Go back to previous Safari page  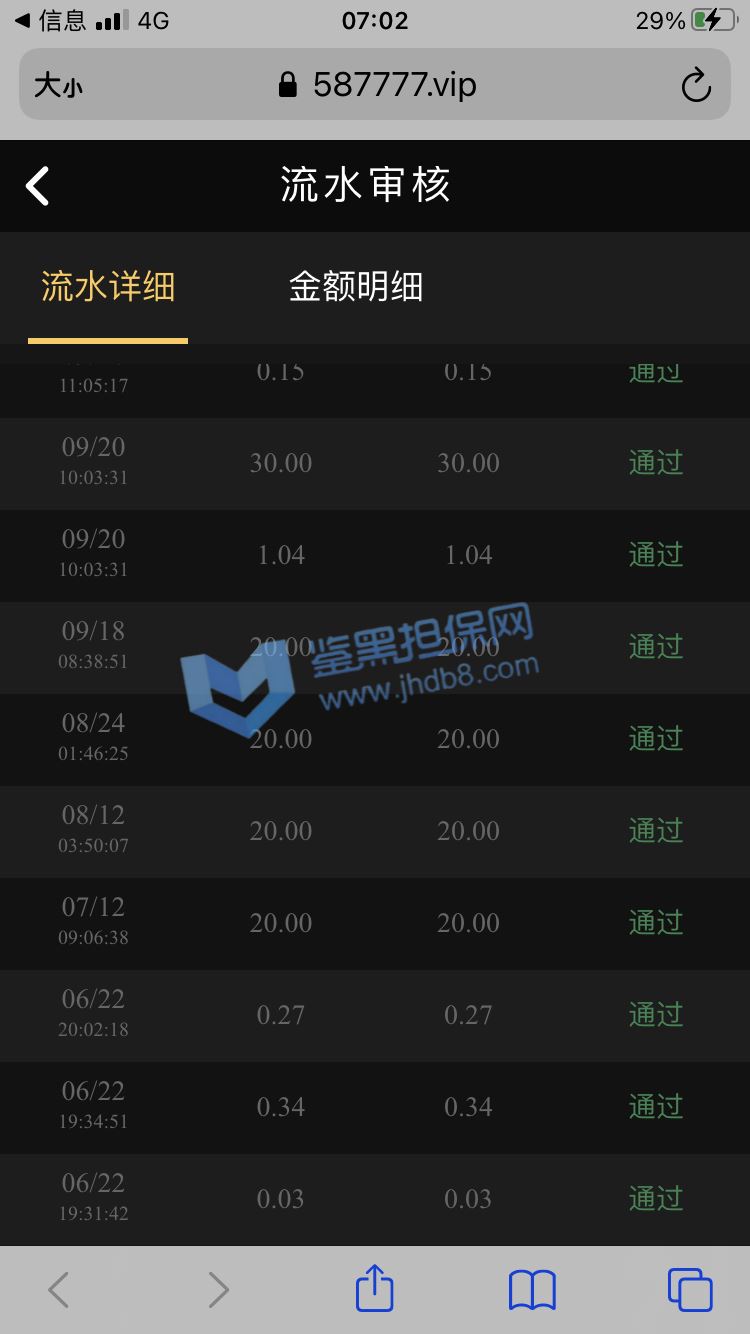pos(59,1290)
